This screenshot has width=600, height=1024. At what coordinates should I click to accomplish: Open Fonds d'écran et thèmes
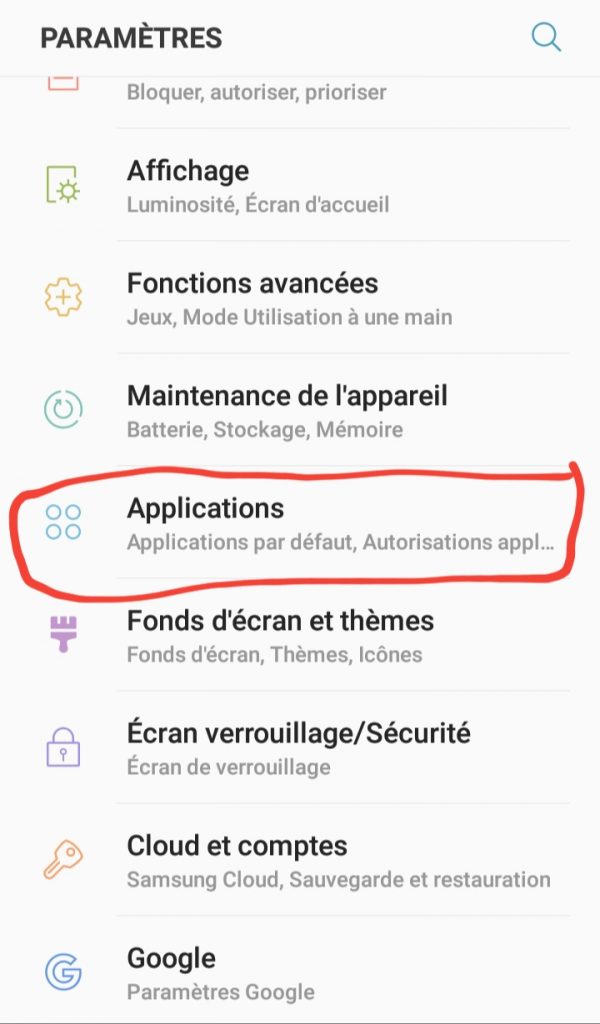pyautogui.click(x=300, y=636)
